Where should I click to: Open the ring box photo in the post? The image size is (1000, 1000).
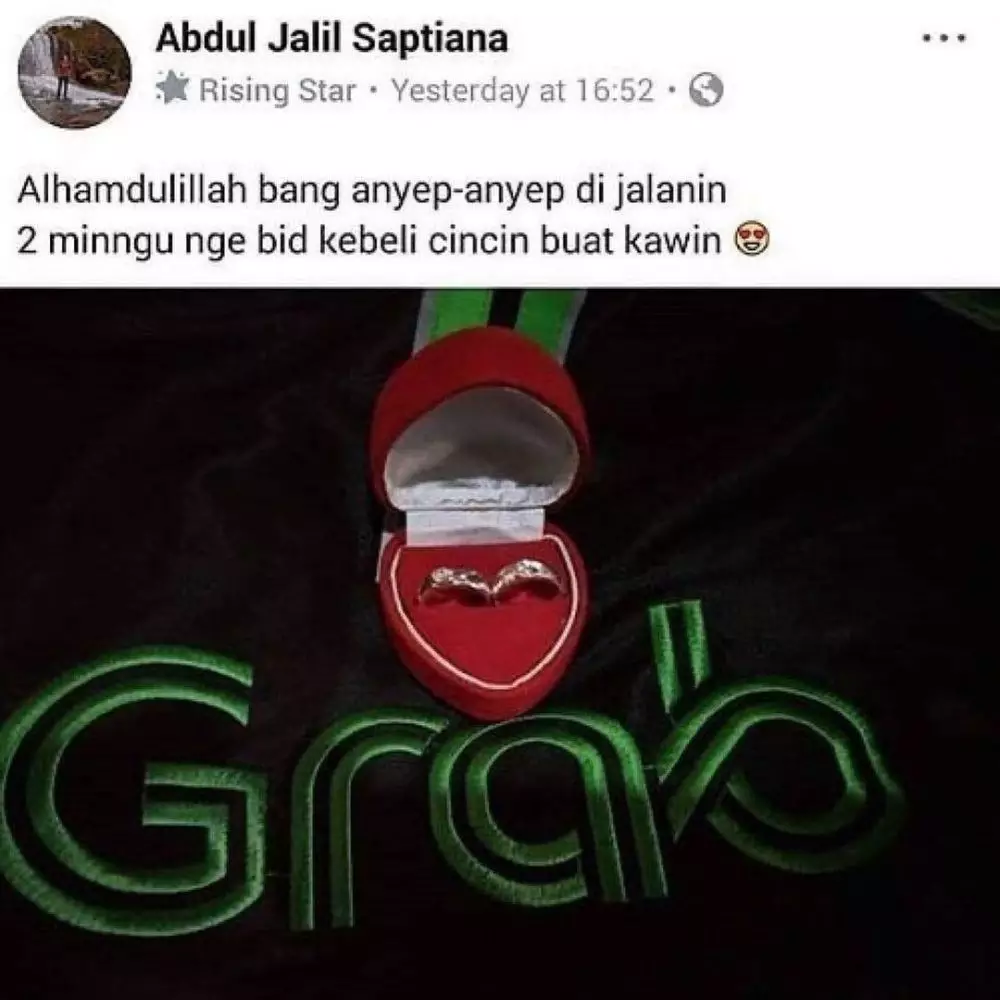pyautogui.click(x=500, y=640)
